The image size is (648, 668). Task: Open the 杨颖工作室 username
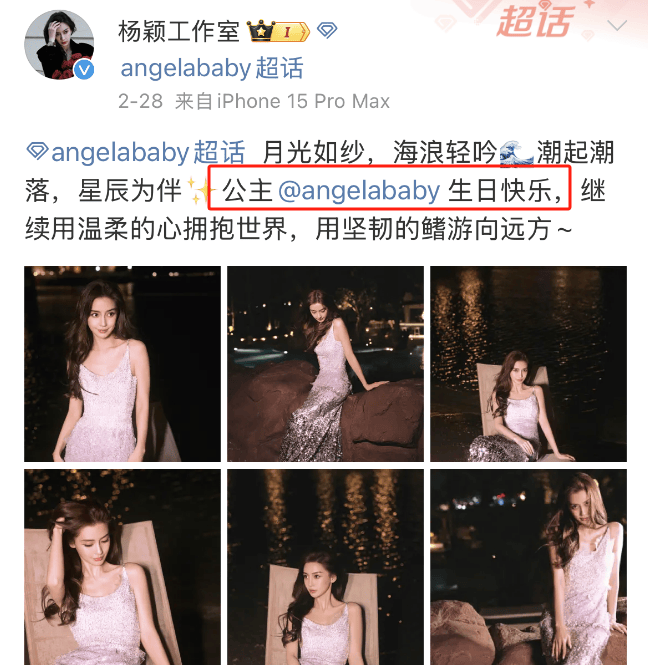tap(179, 31)
